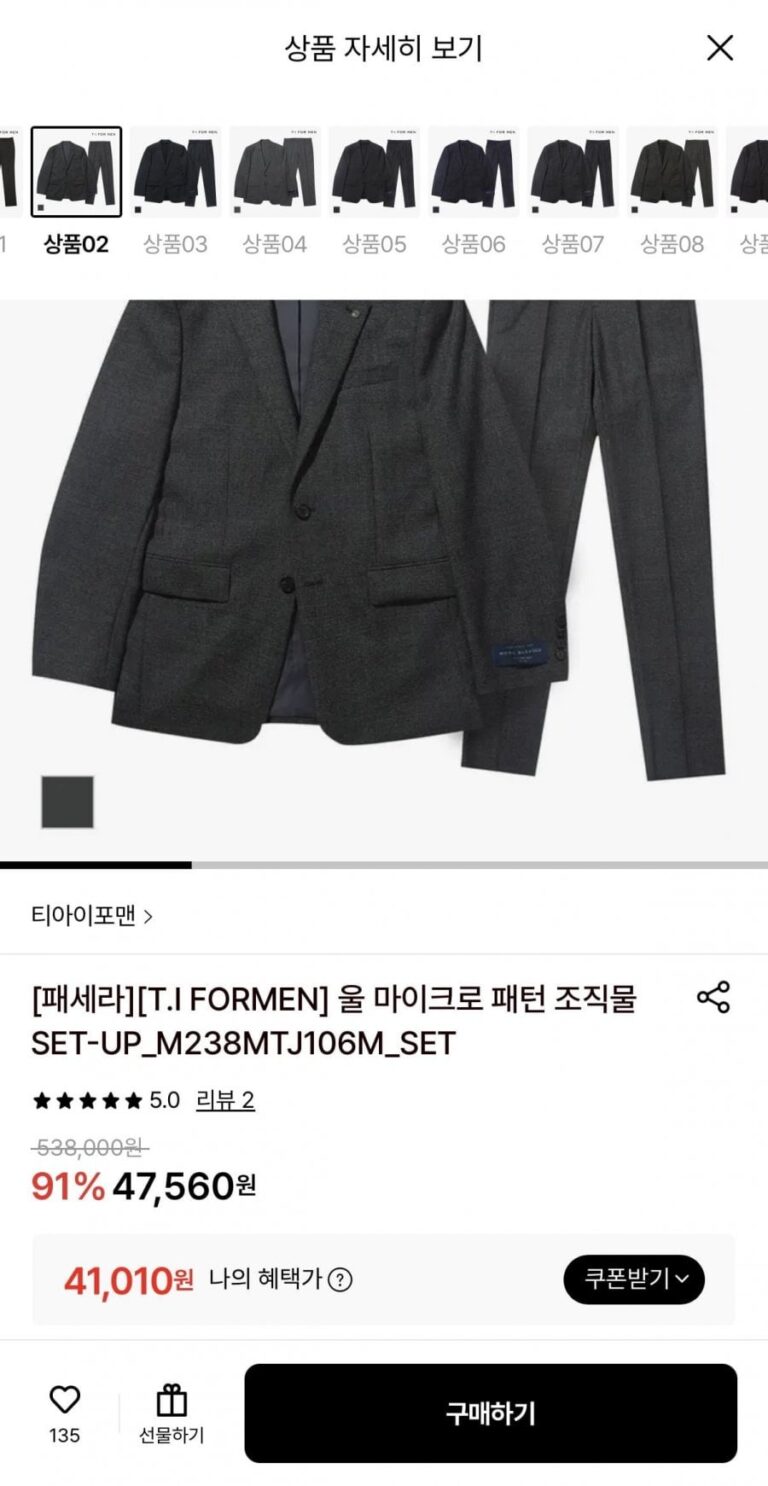This screenshot has width=768, height=1486.
Task: Tap the 쿠폰받기 coupon button
Action: click(634, 1279)
